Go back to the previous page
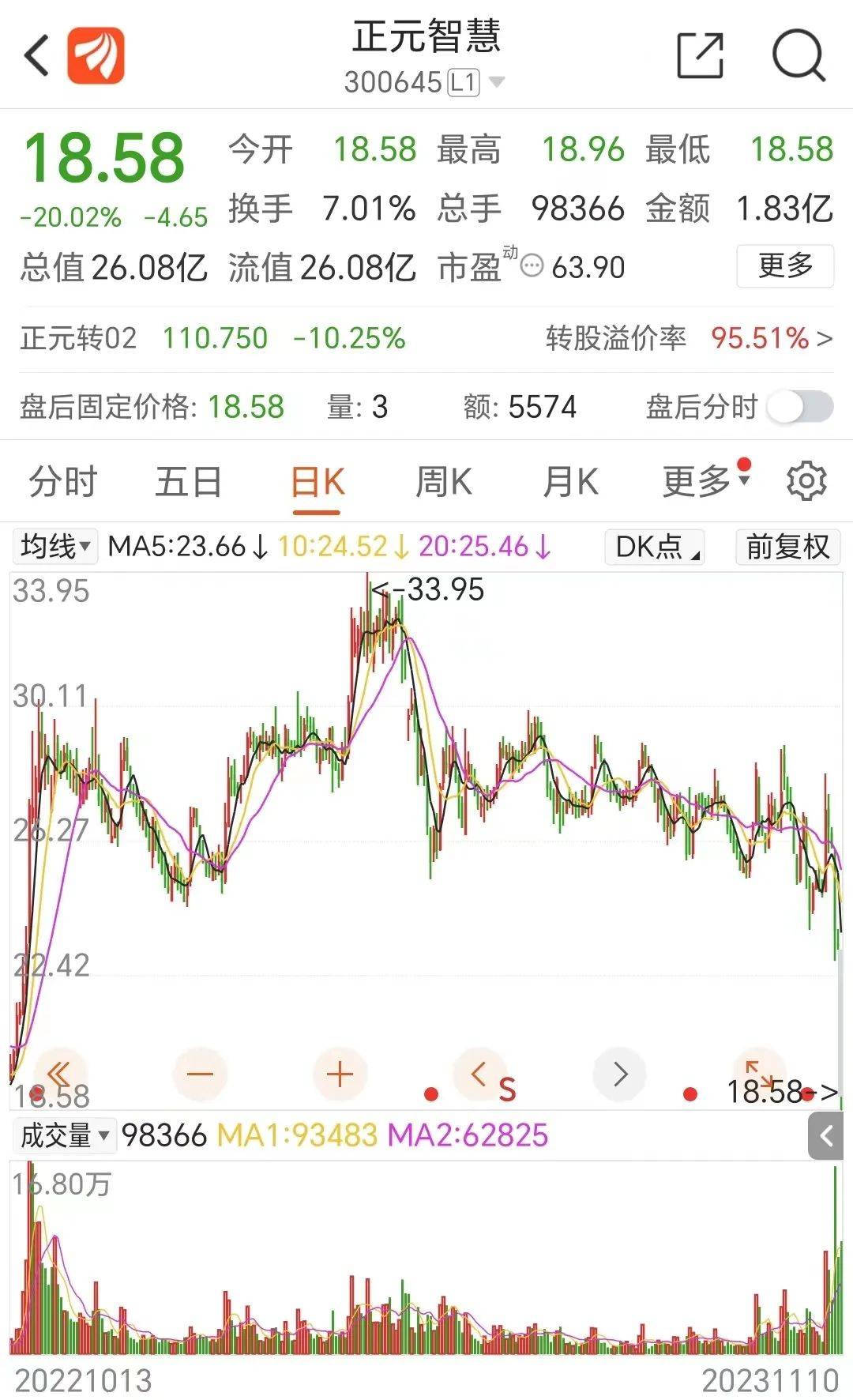Viewport: 853px width, 1400px height. click(x=36, y=55)
